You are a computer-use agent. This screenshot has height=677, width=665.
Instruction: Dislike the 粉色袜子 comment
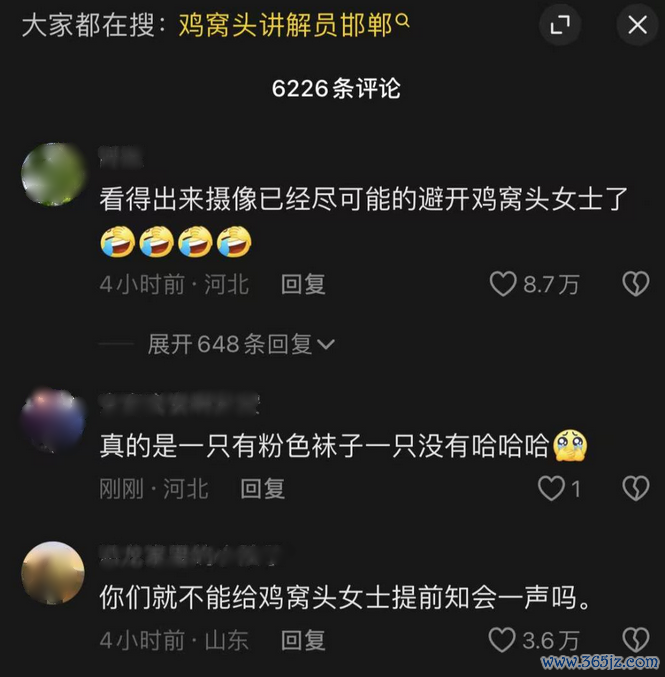[636, 488]
